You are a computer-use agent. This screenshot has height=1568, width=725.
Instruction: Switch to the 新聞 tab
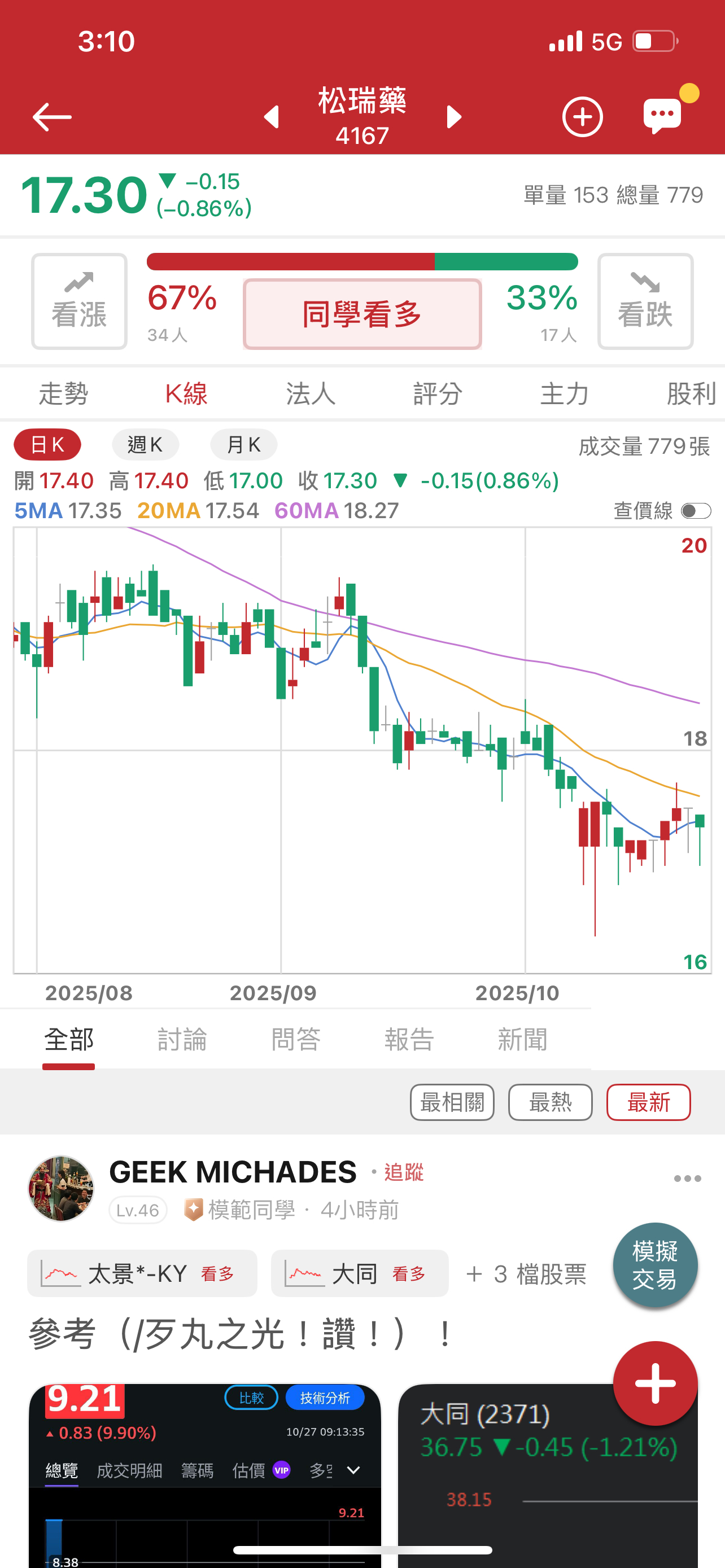pyautogui.click(x=522, y=1040)
